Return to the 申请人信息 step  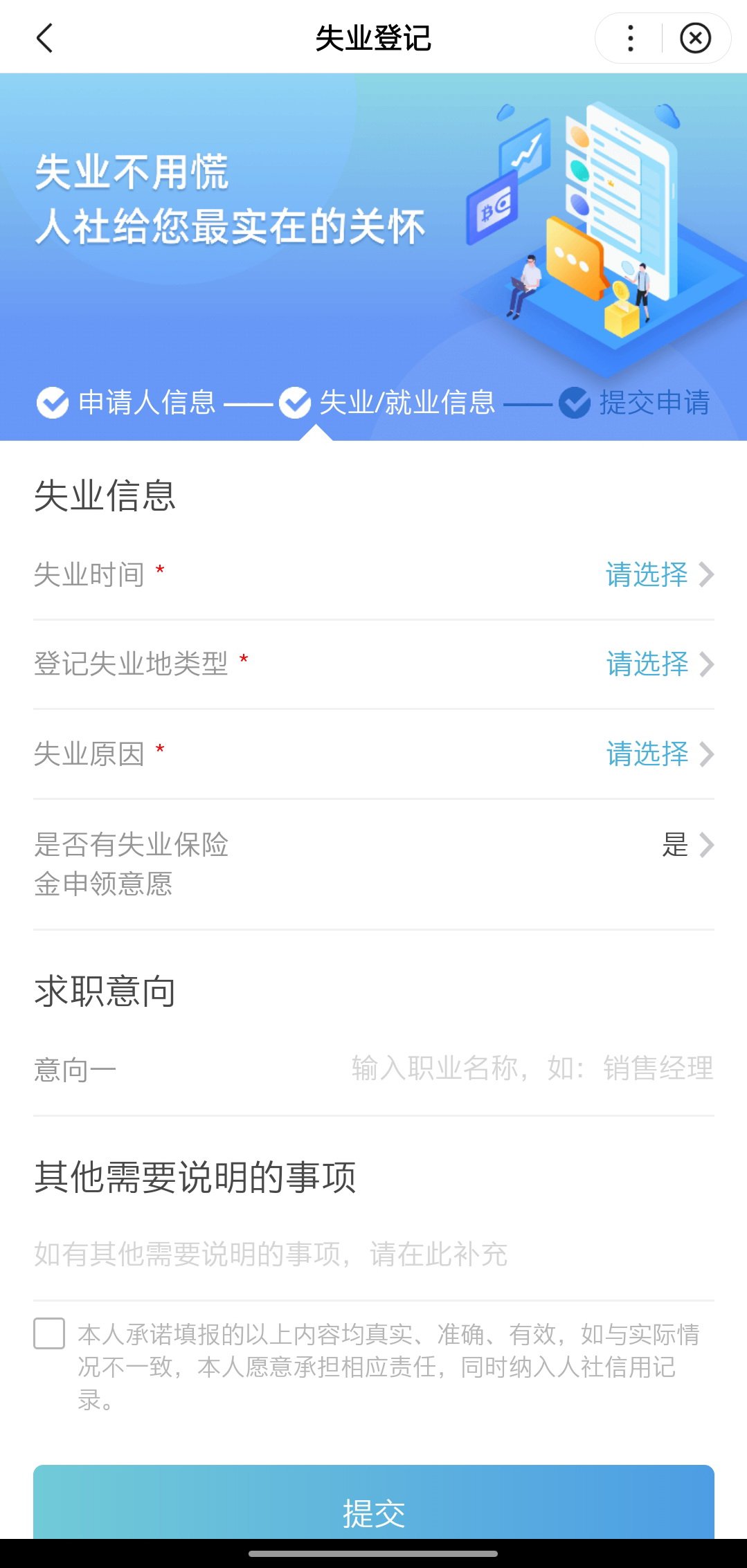(127, 403)
